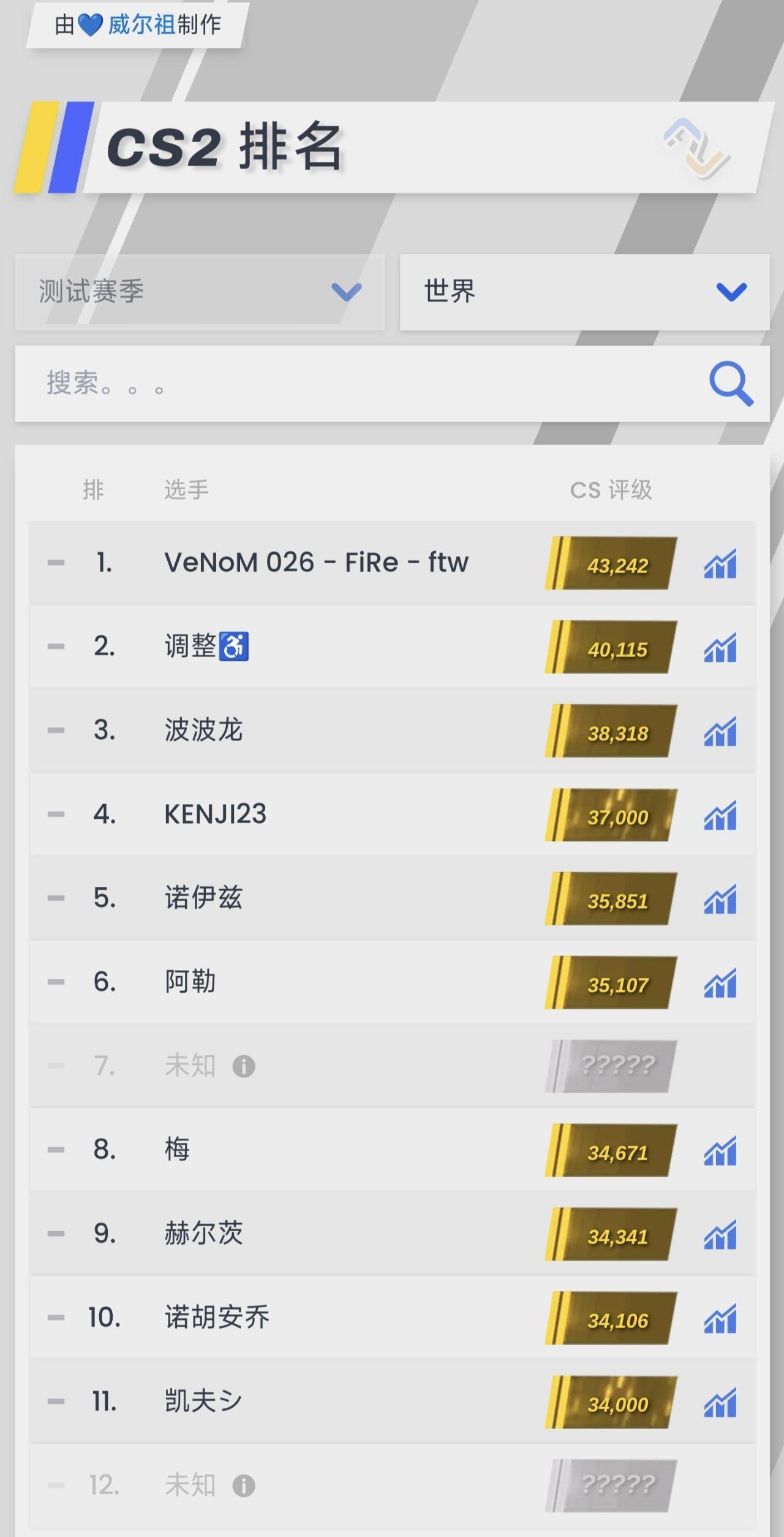Click into the 搜索 search field
The width and height of the screenshot is (784, 1537).
[245, 384]
